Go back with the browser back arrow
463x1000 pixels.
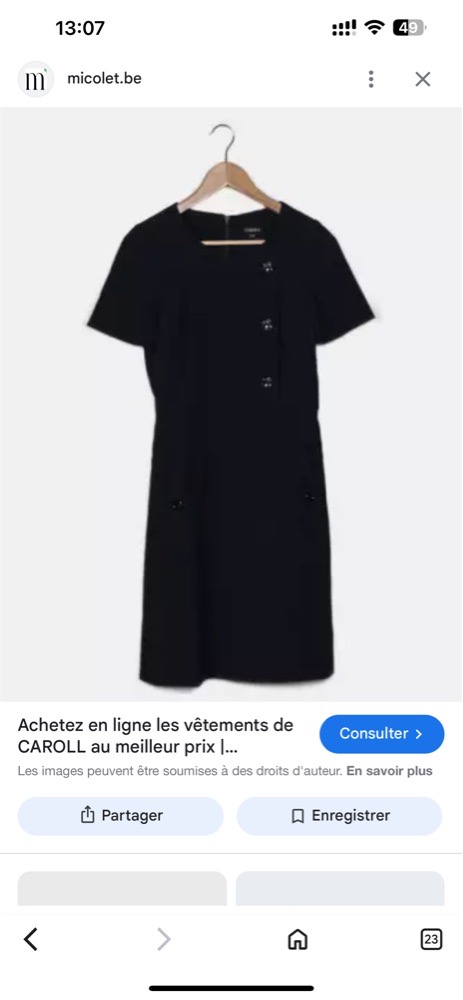pyautogui.click(x=31, y=939)
